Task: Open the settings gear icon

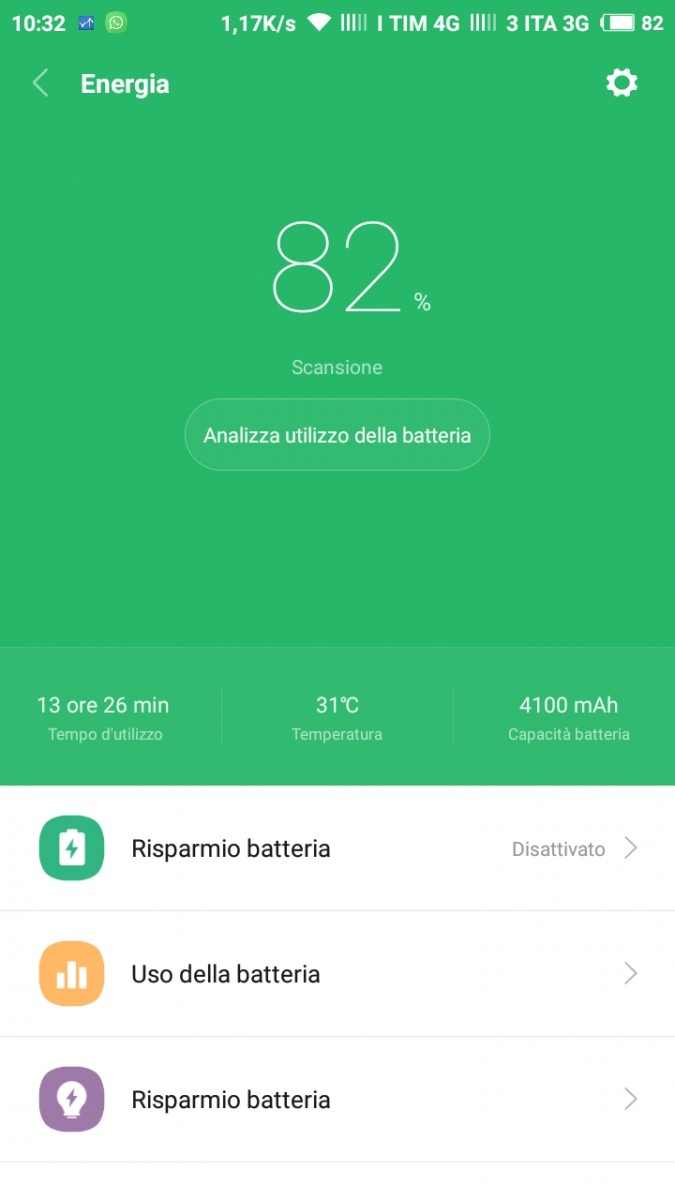Action: point(622,83)
